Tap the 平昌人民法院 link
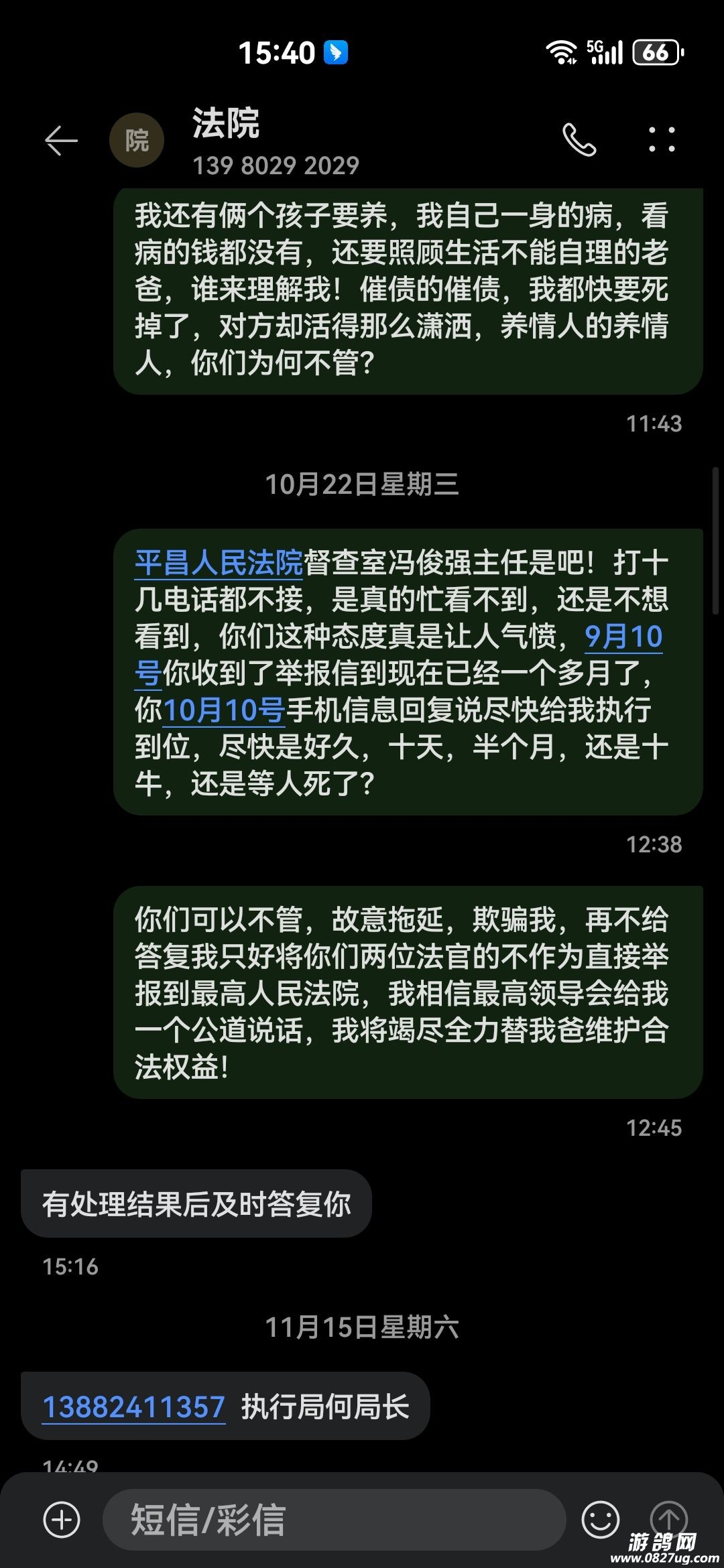 pyautogui.click(x=219, y=563)
